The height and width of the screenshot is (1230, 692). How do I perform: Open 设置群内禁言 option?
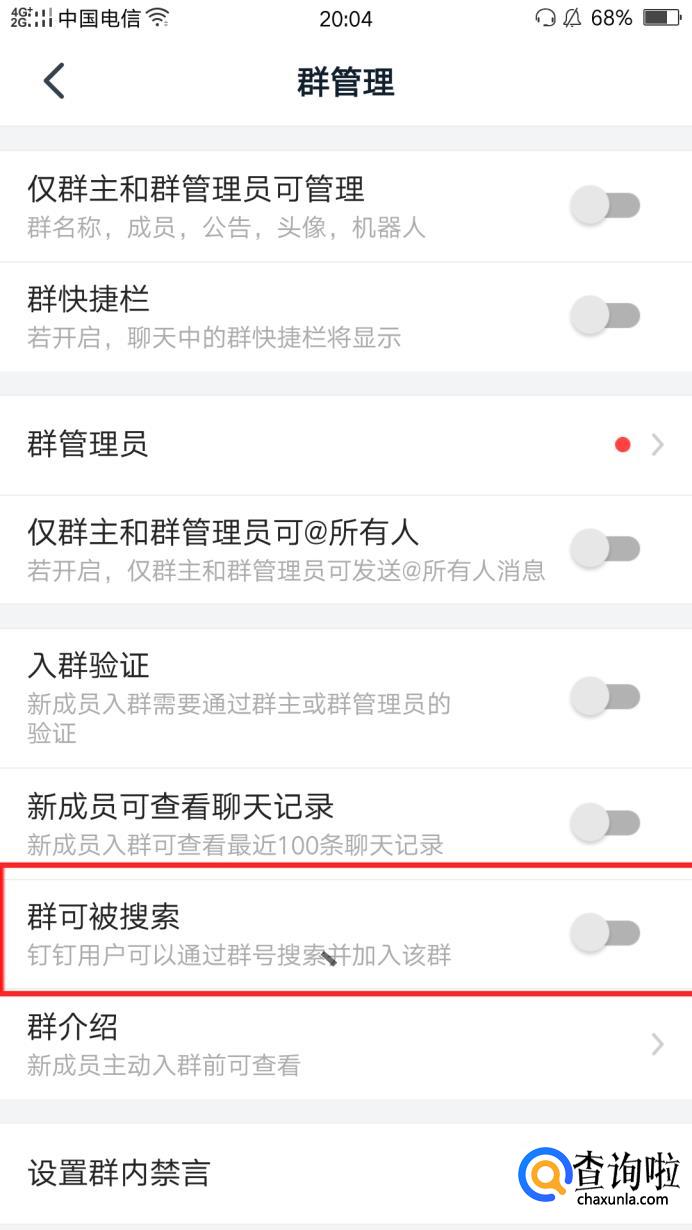point(260,1172)
